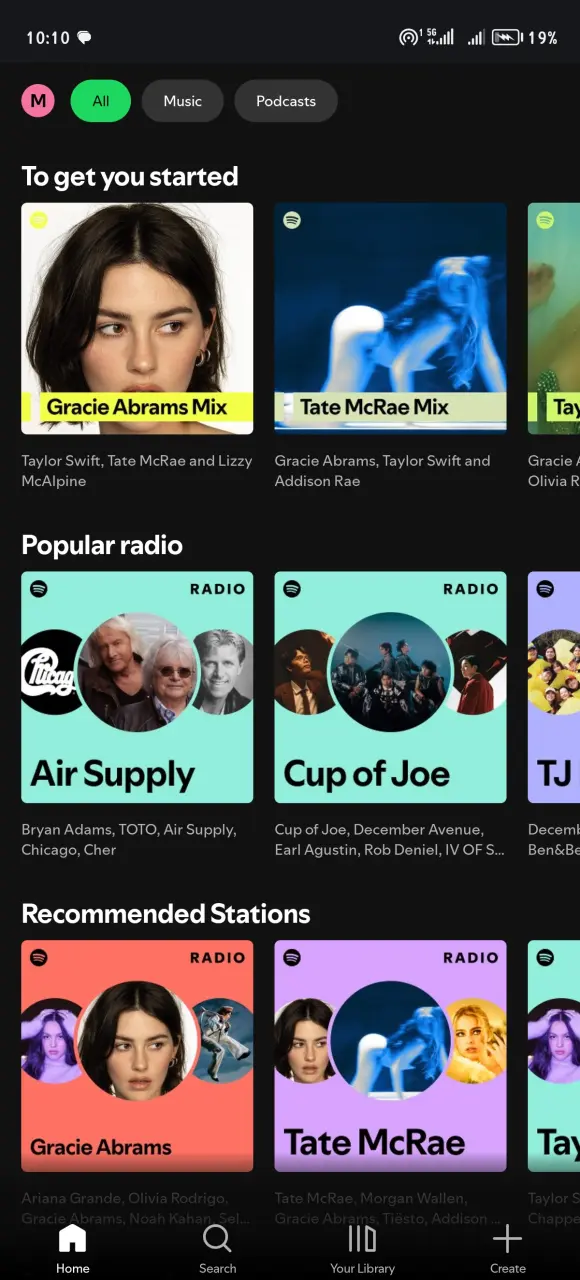Go to the Home tab

click(72, 1249)
